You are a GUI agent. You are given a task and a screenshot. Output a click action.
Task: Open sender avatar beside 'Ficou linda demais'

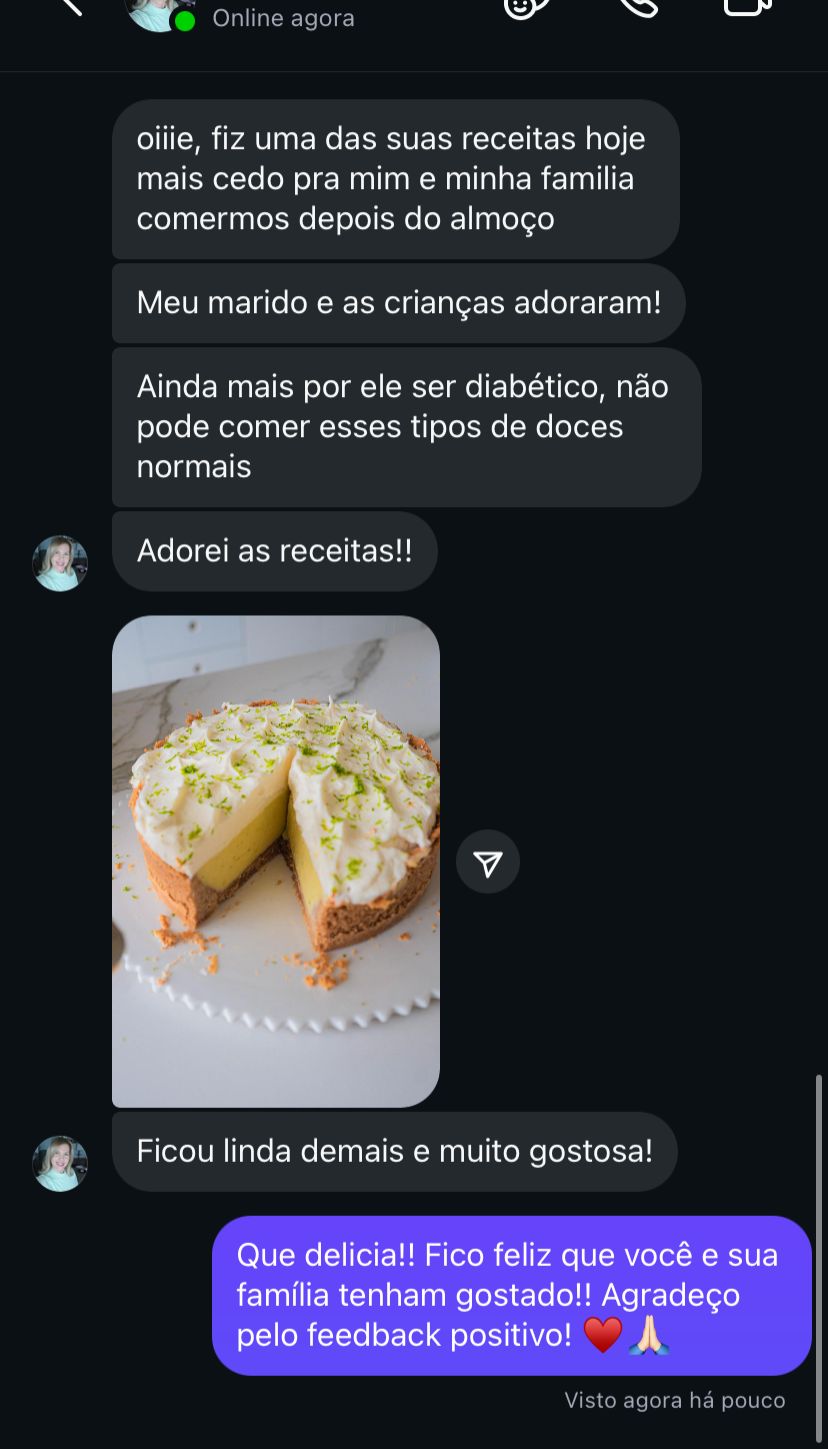(x=60, y=1163)
